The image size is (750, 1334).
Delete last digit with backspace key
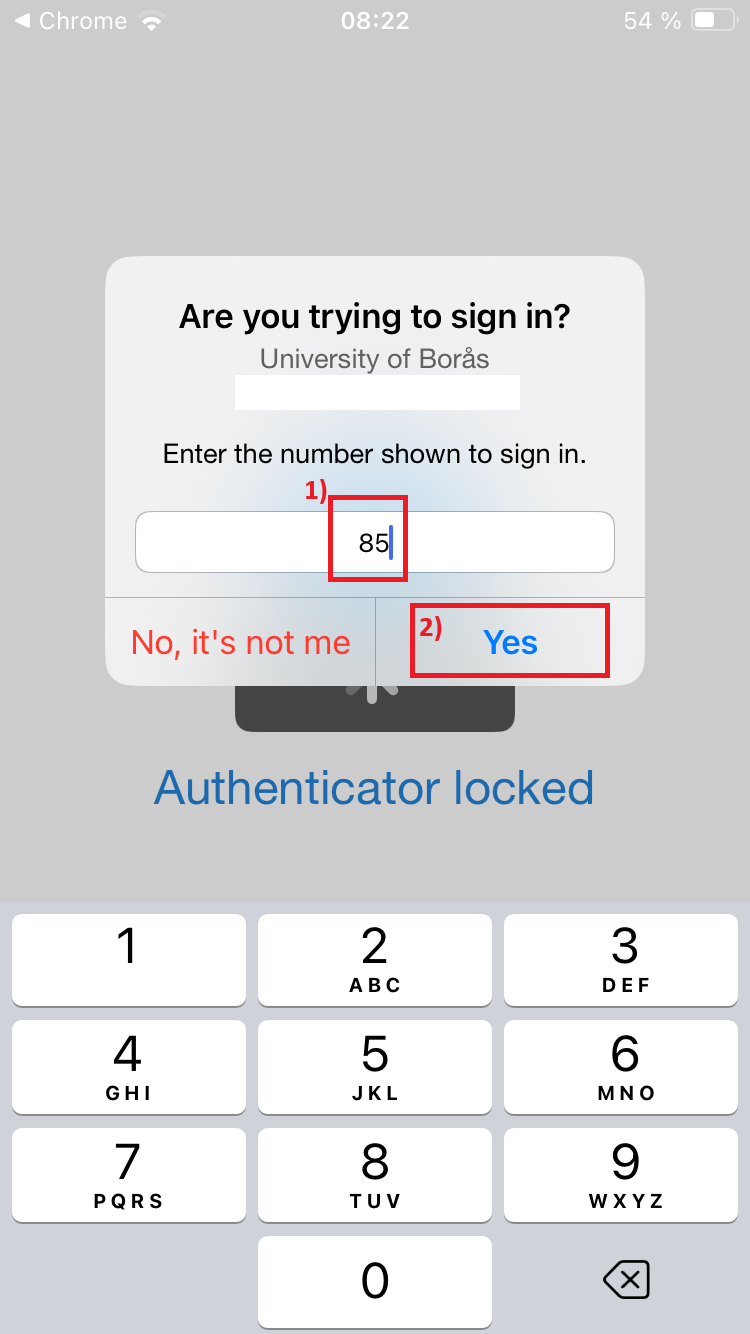(x=626, y=1280)
